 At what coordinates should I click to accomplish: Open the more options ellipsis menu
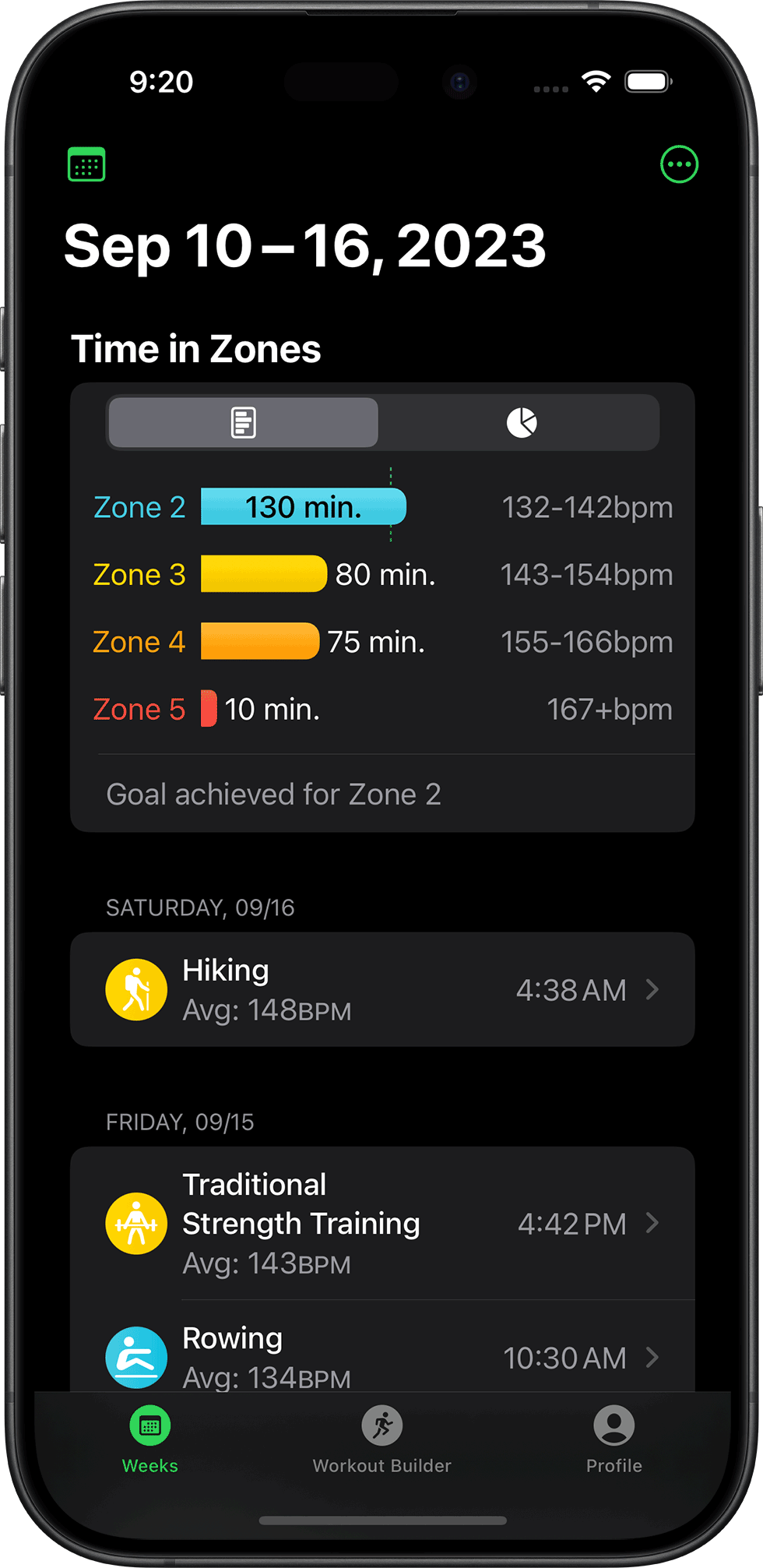click(x=679, y=164)
